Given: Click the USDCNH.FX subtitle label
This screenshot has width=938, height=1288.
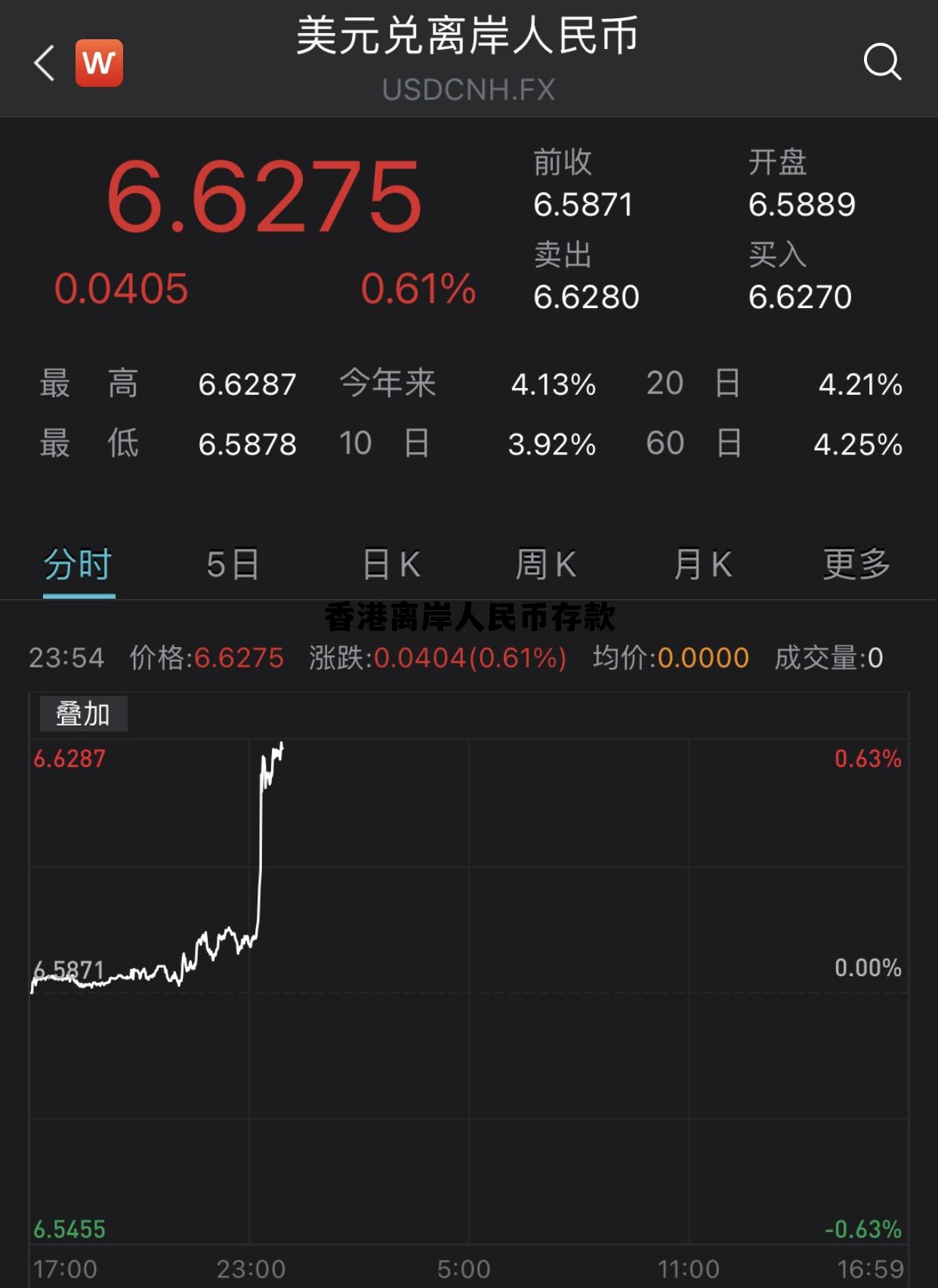Looking at the screenshot, I should [468, 91].
